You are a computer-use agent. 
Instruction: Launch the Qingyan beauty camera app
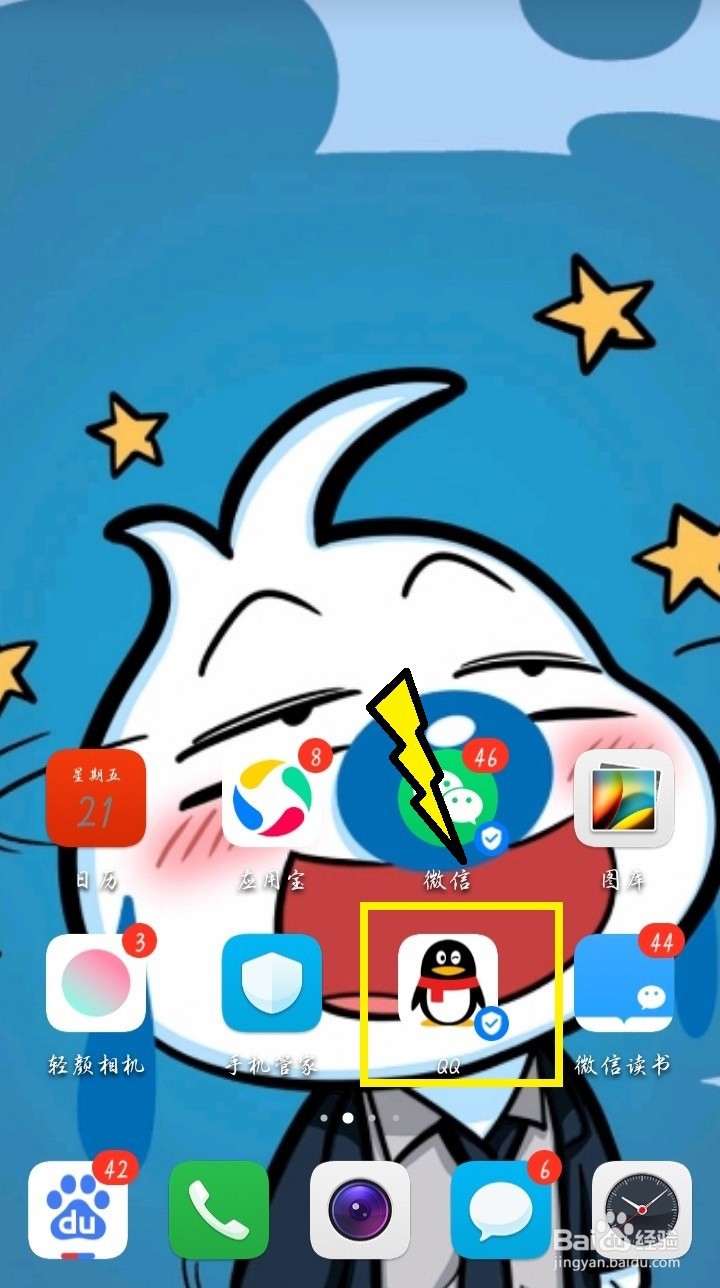[x=95, y=985]
